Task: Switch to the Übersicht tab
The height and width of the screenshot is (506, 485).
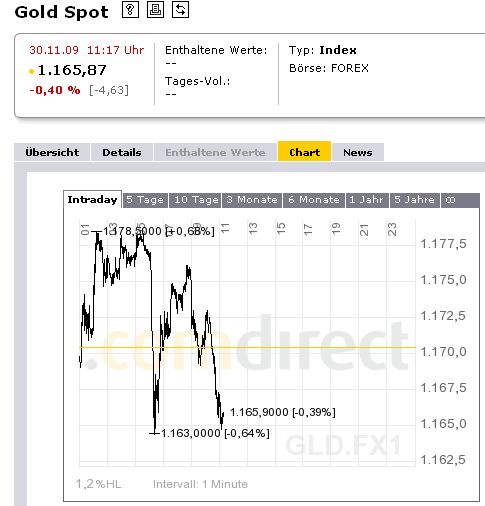Action: (x=52, y=152)
